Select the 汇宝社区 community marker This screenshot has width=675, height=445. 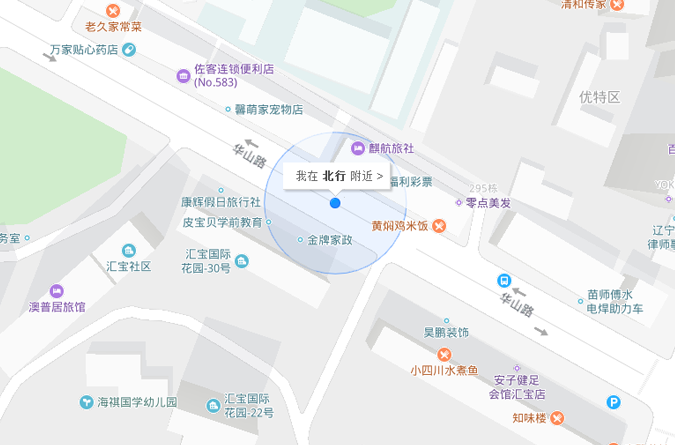tap(128, 250)
